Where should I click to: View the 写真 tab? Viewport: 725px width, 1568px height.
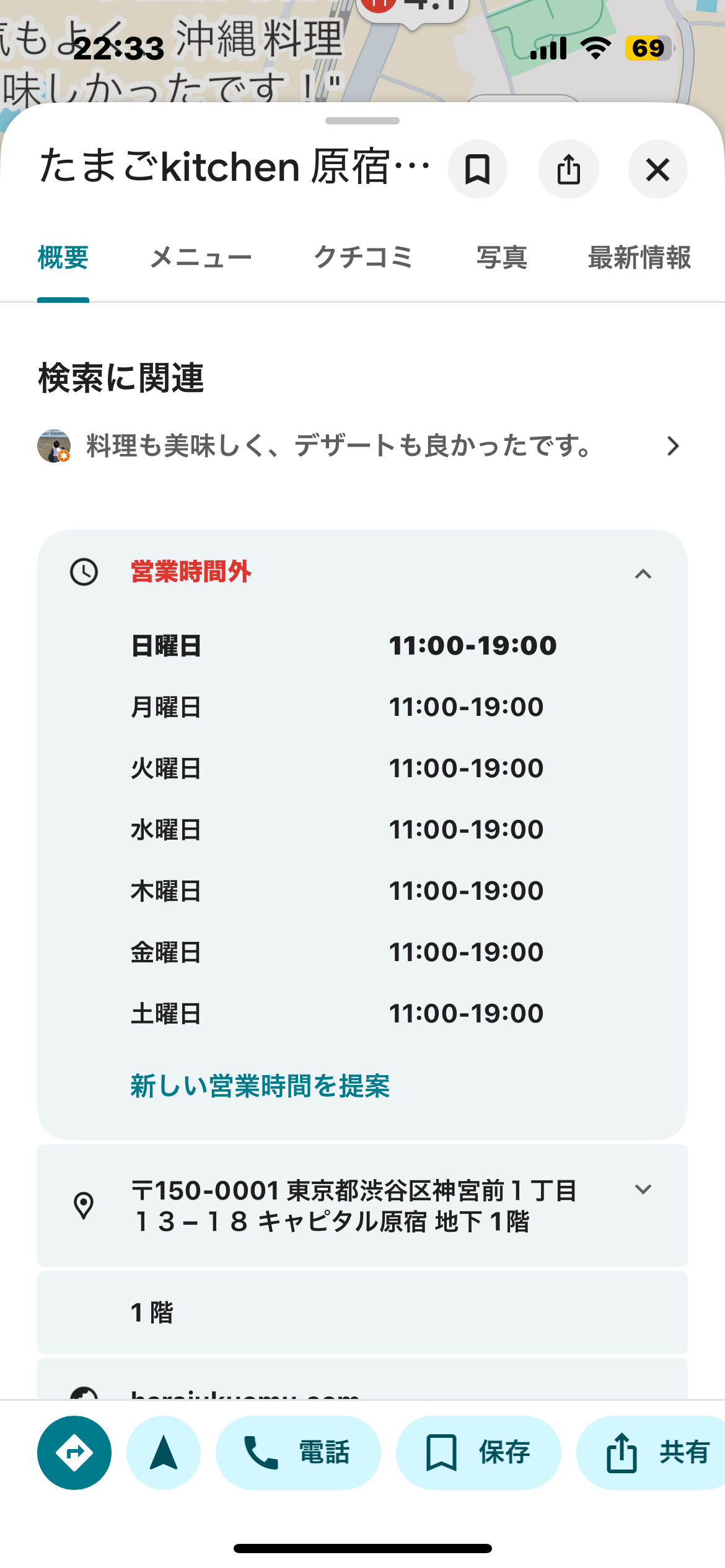click(x=501, y=258)
